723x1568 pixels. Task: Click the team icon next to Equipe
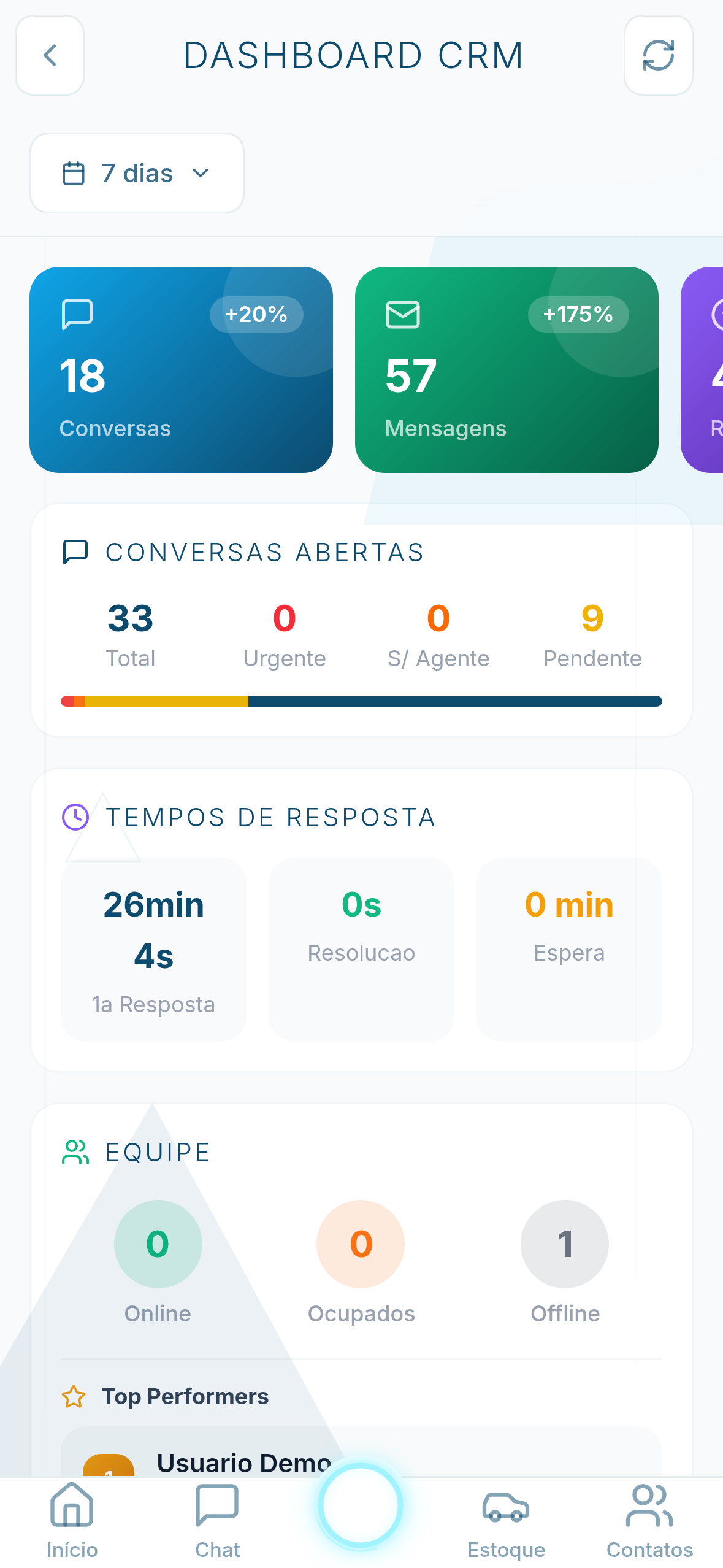(75, 1151)
